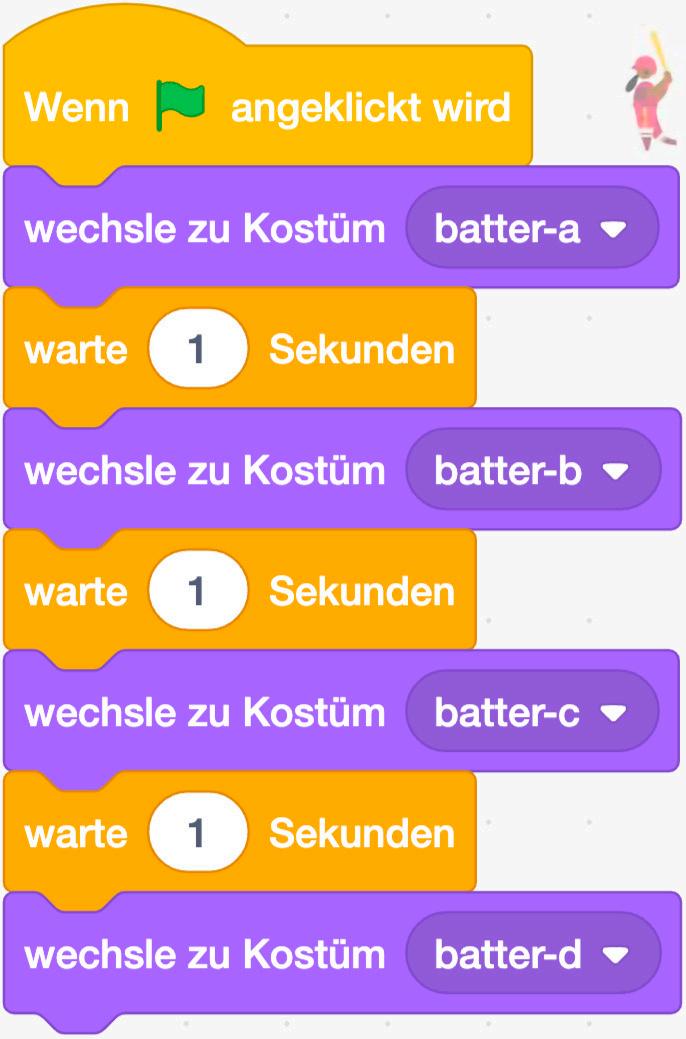Edit wait seconds field below batter-c block
This screenshot has width=686, height=1039.
click(197, 834)
